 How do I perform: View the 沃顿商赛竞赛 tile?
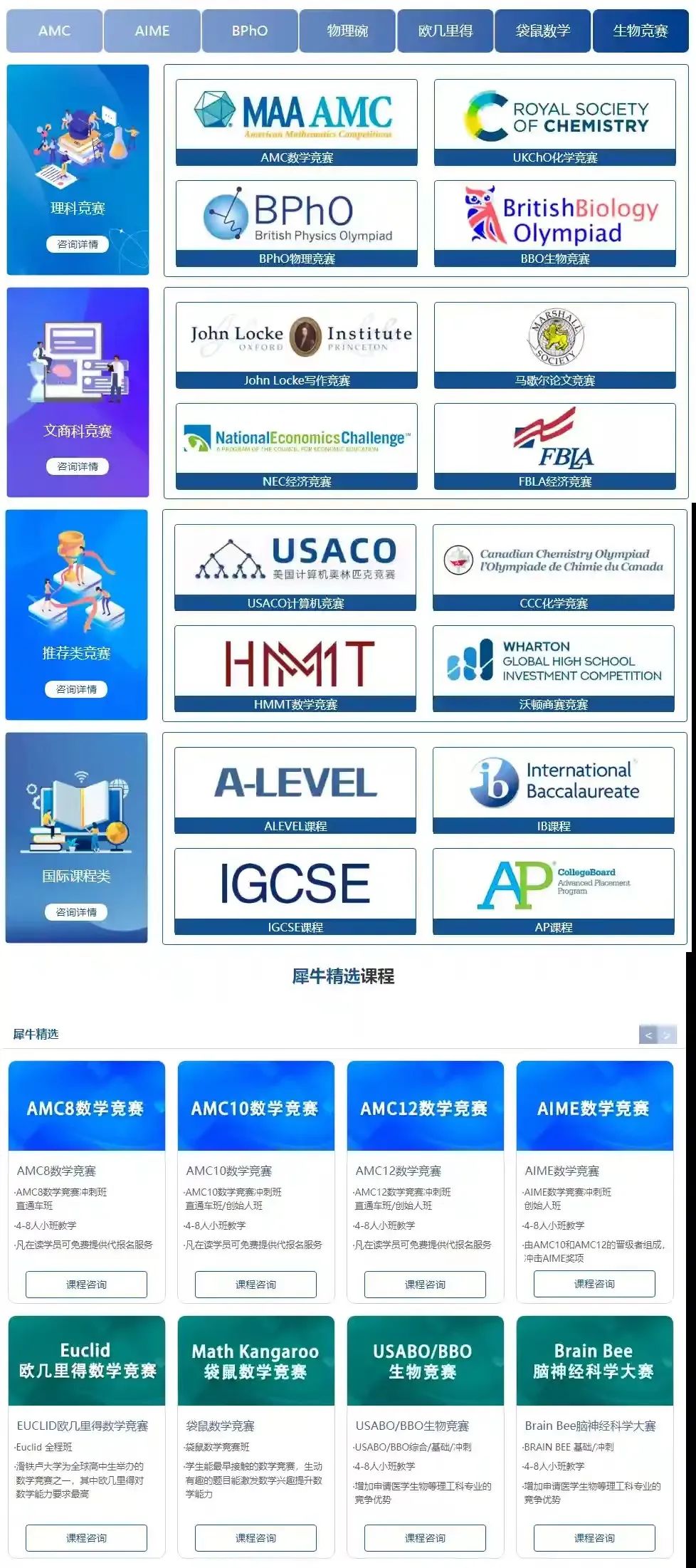tap(554, 669)
